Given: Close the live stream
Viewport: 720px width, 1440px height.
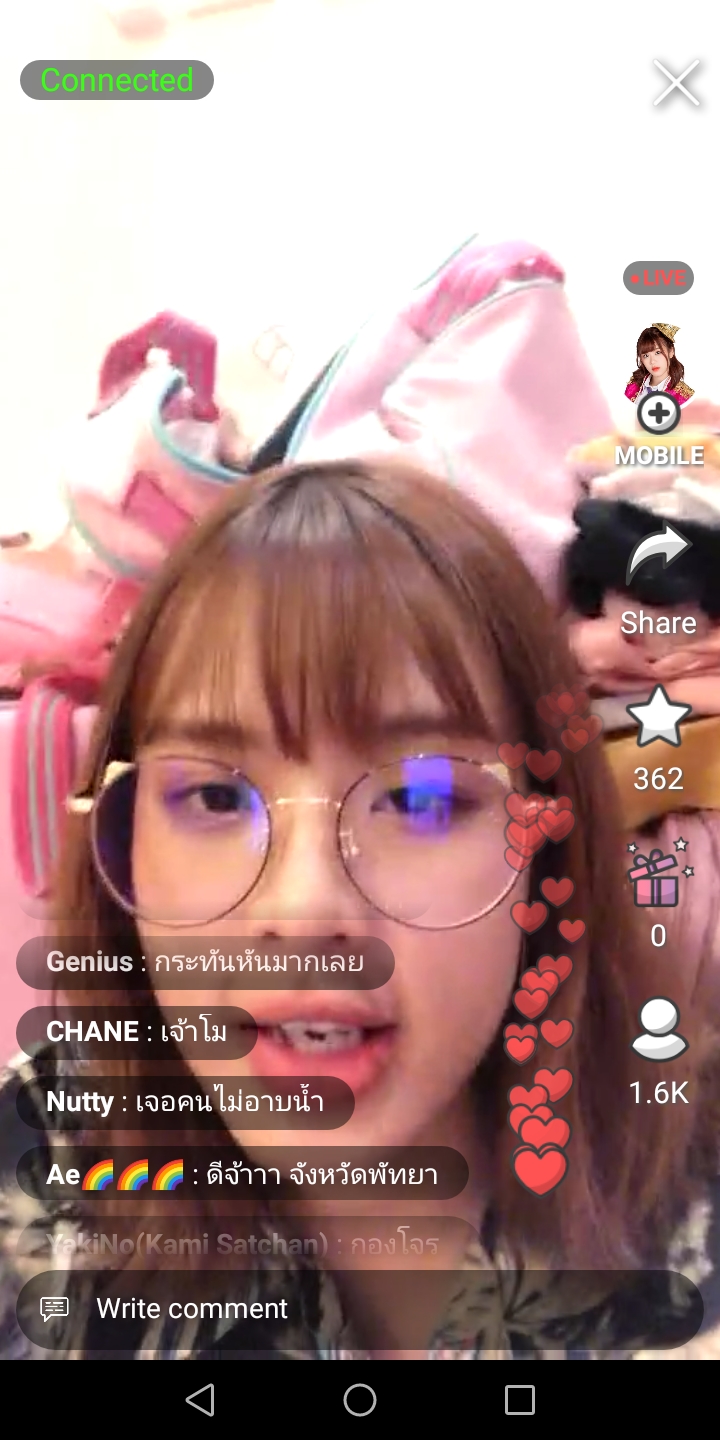Looking at the screenshot, I should point(677,83).
